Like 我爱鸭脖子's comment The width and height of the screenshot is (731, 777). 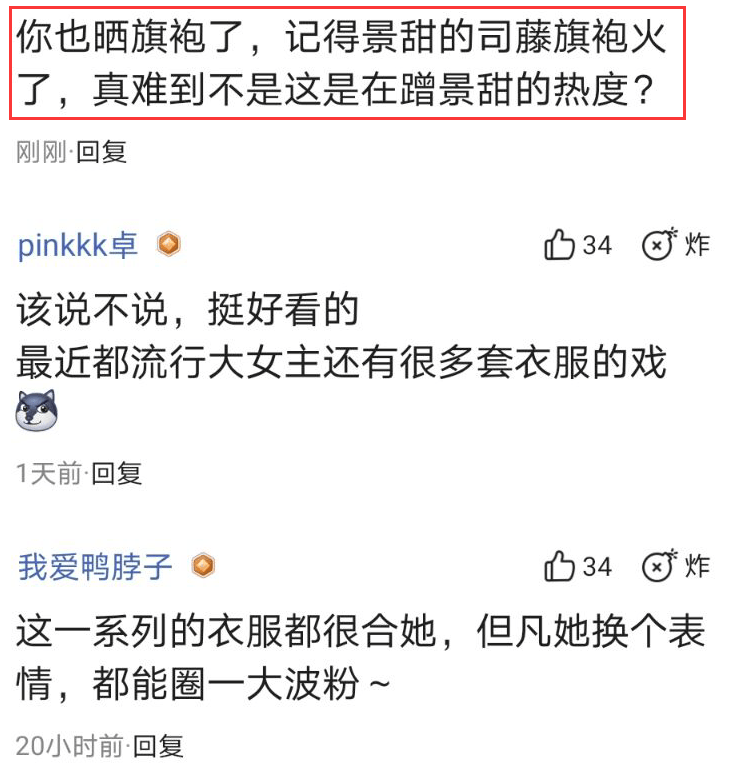click(560, 567)
